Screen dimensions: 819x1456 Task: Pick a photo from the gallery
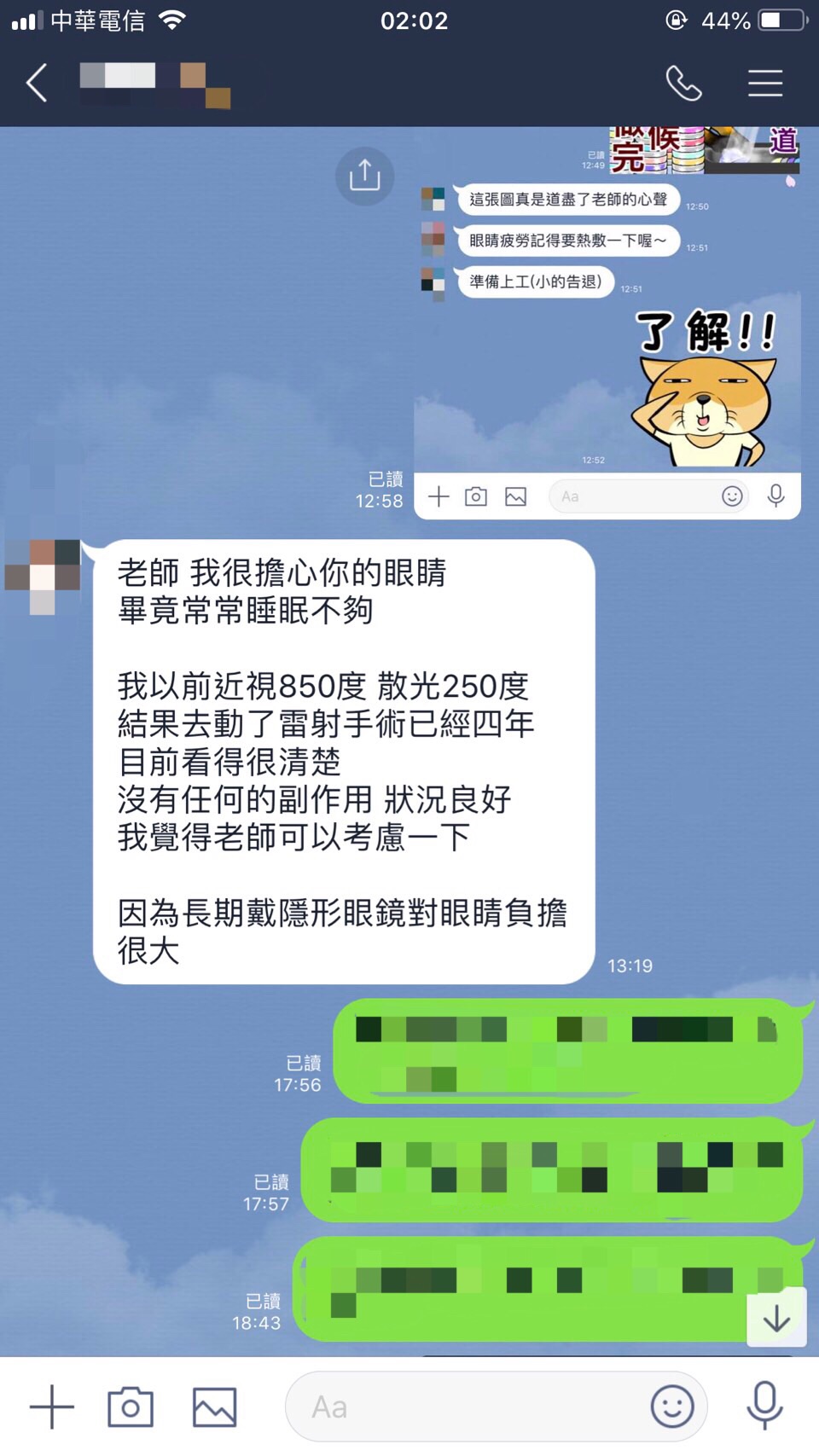(x=214, y=1407)
